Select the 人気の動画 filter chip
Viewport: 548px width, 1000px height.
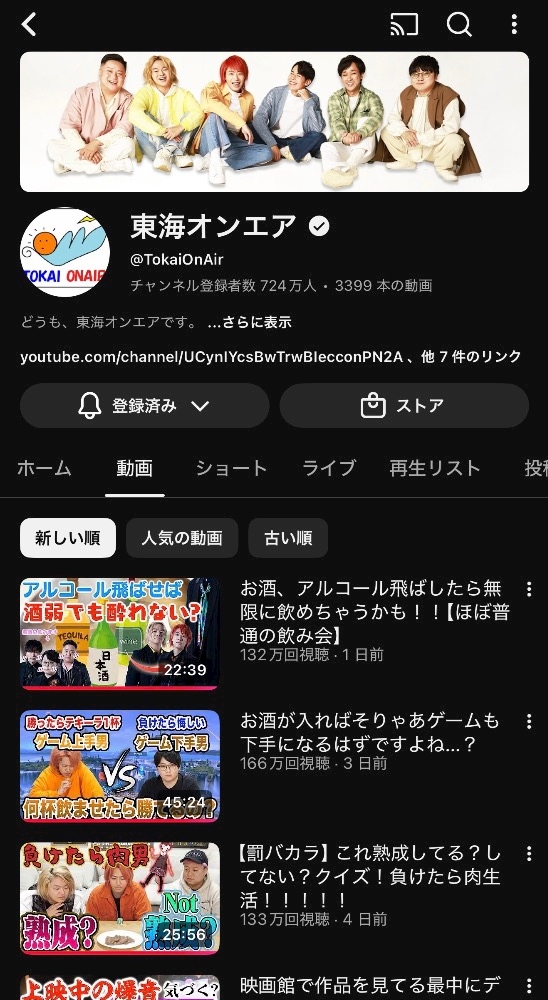[x=182, y=538]
